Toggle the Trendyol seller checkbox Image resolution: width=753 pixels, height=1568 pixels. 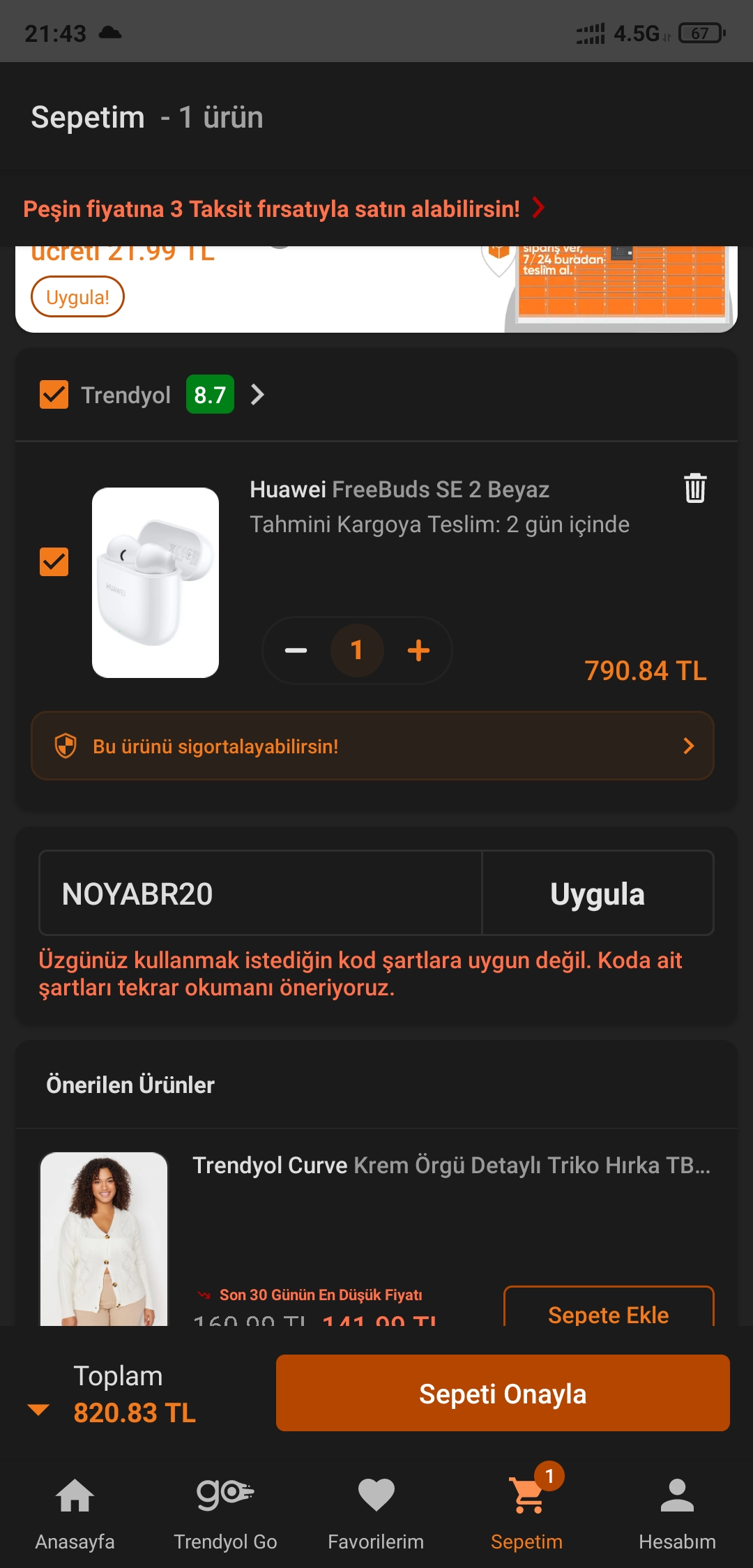click(54, 394)
